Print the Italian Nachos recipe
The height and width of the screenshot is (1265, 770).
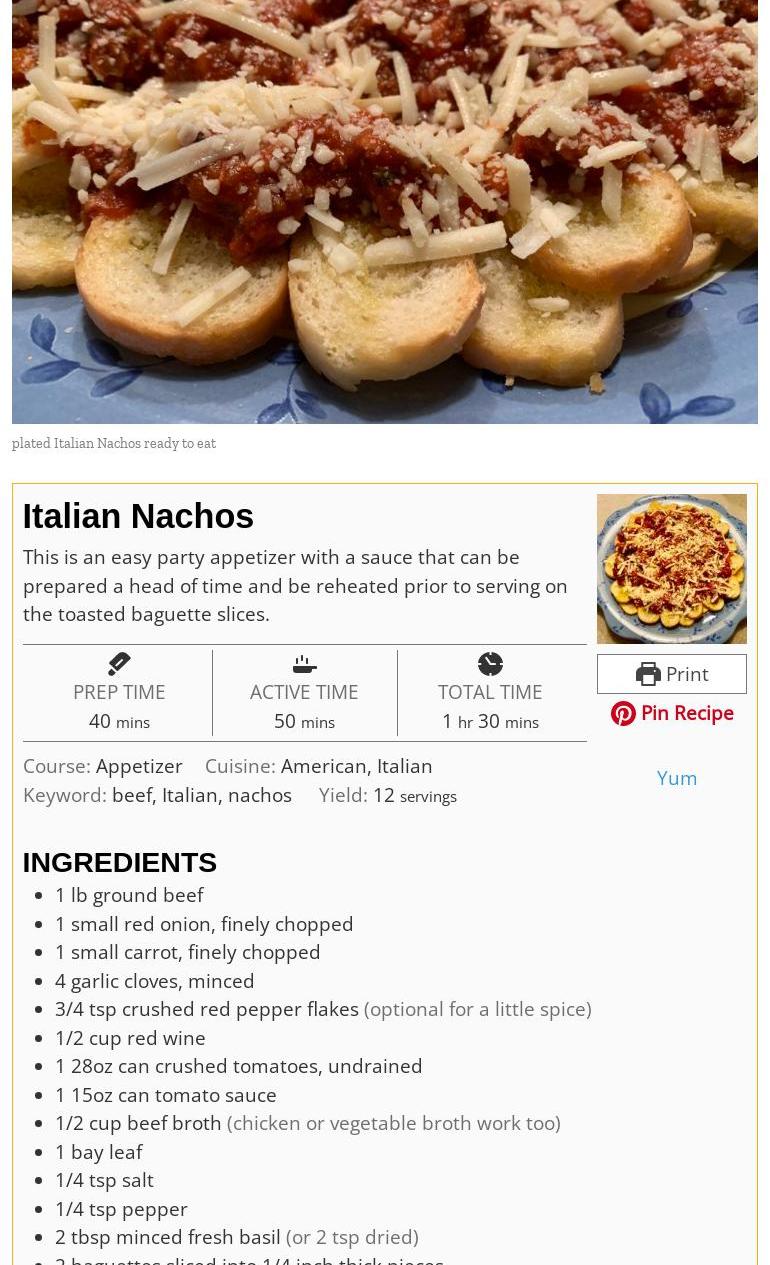coord(671,674)
